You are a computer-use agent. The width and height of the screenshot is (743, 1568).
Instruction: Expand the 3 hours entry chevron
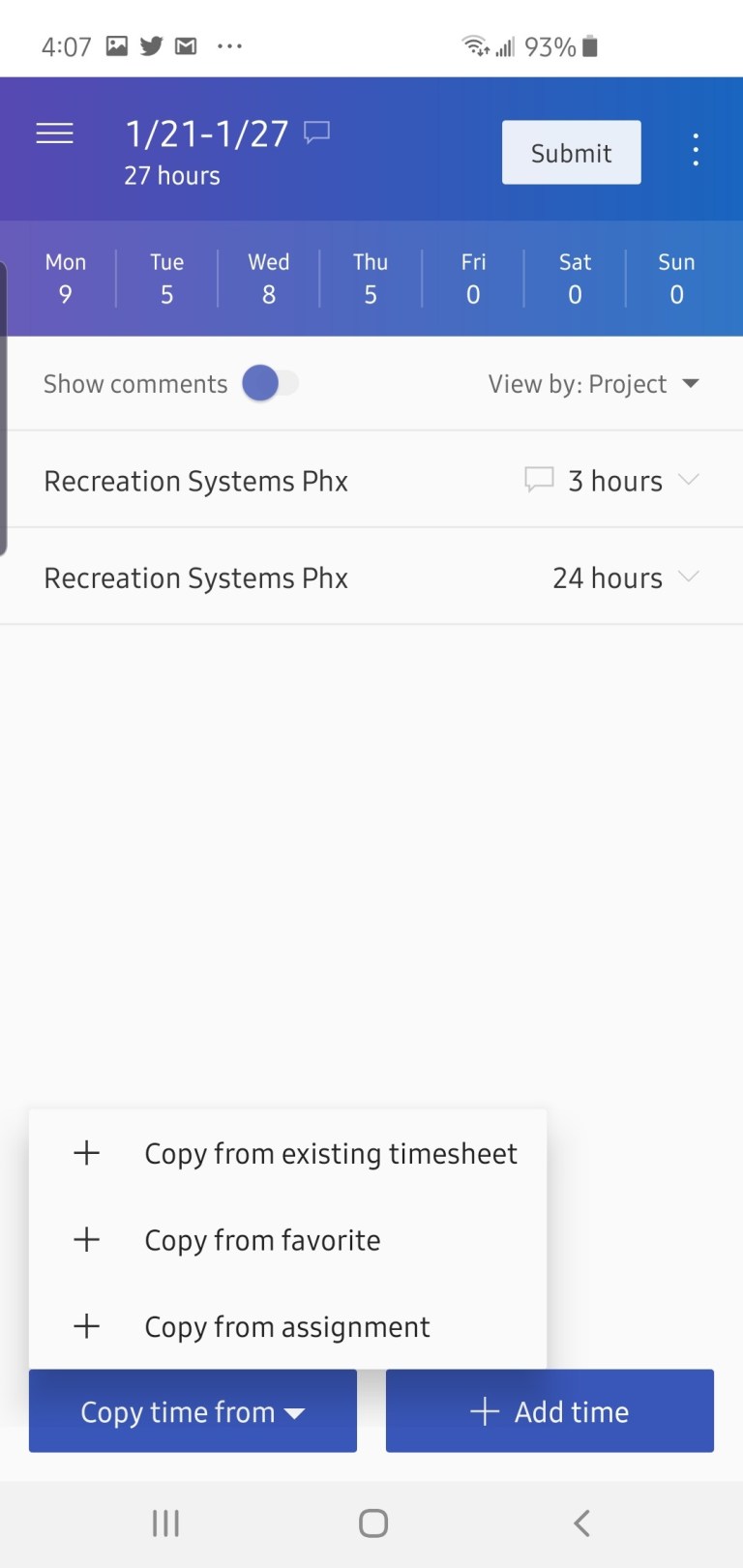[x=689, y=480]
